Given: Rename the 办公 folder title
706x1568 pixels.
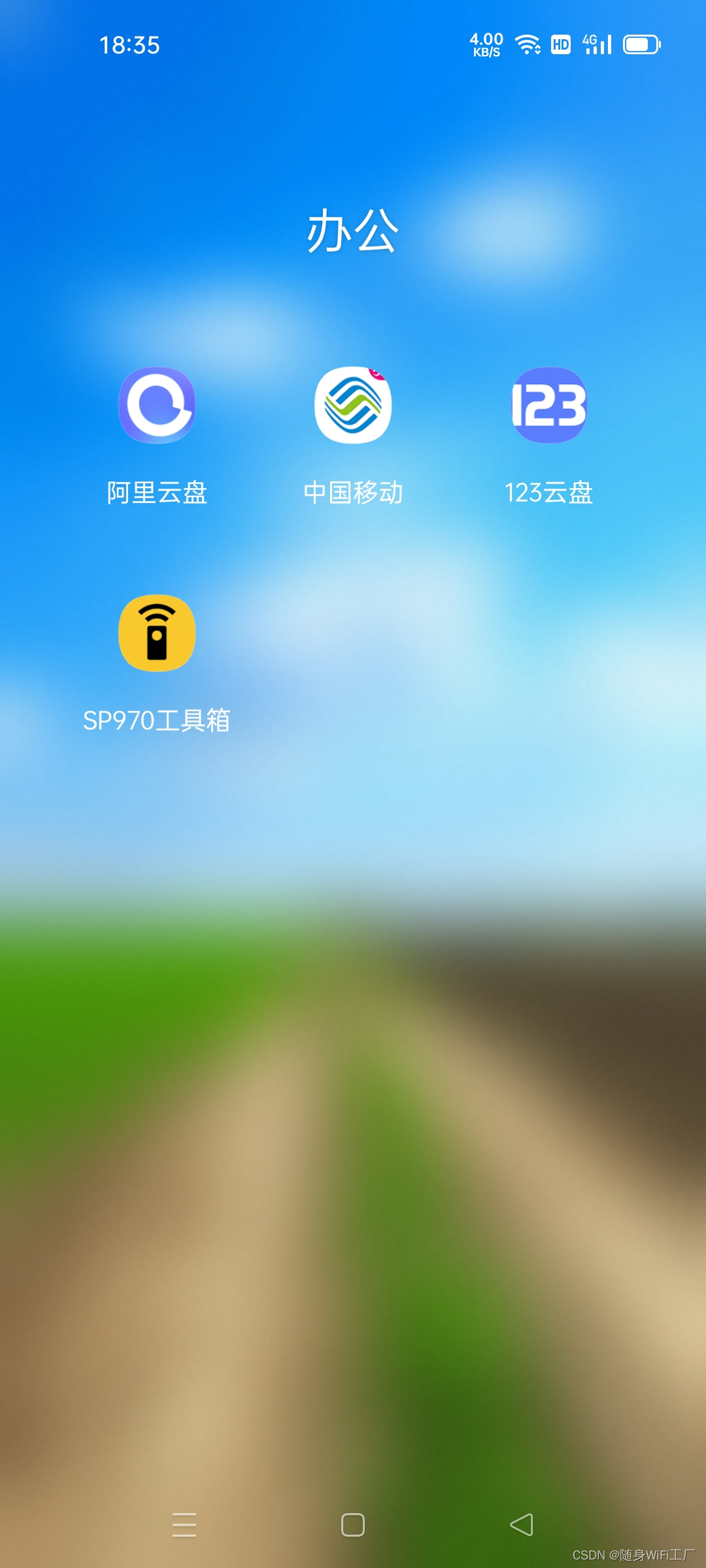Looking at the screenshot, I should coord(353,231).
